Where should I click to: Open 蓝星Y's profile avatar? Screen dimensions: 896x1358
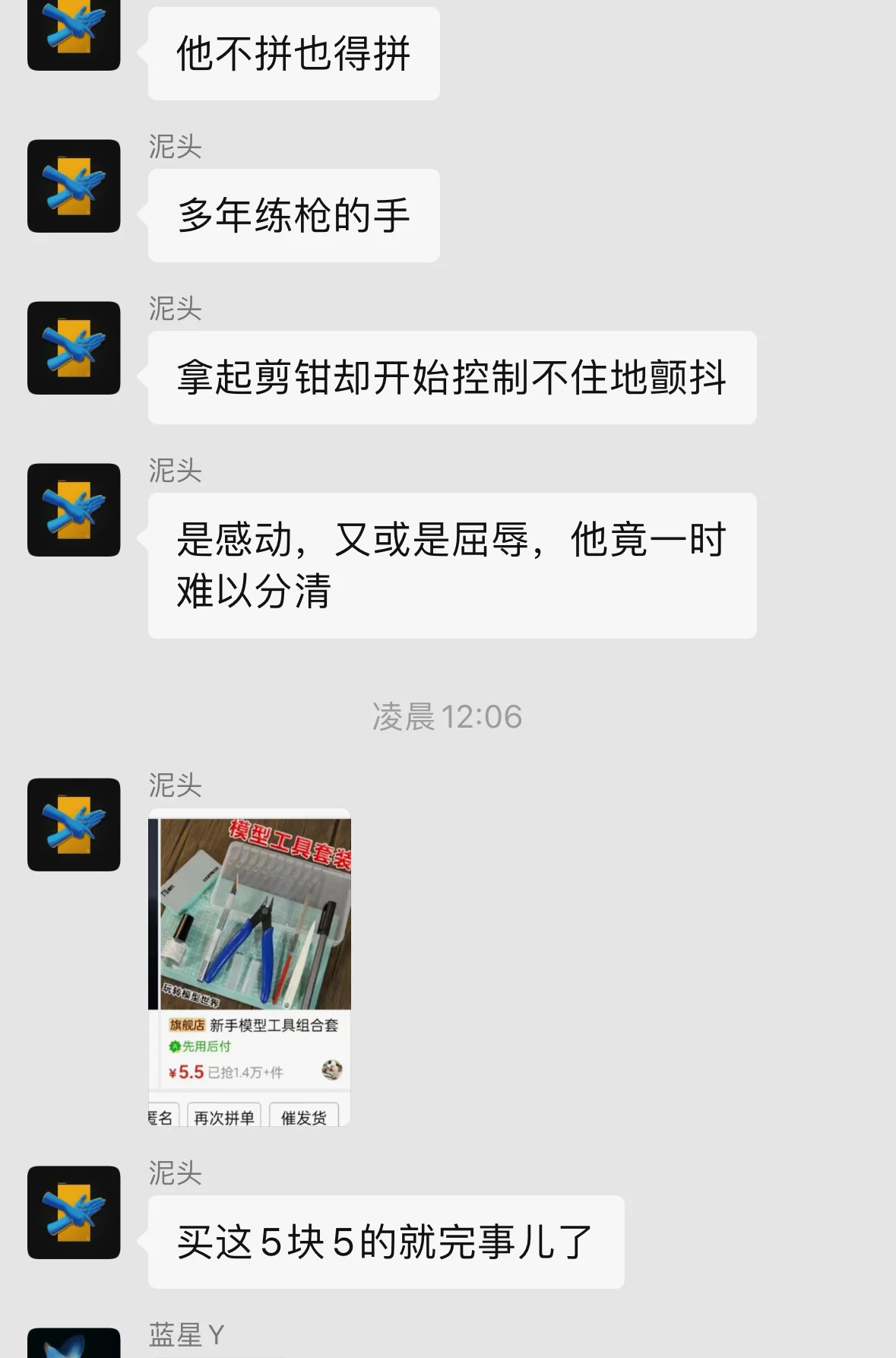click(74, 1344)
